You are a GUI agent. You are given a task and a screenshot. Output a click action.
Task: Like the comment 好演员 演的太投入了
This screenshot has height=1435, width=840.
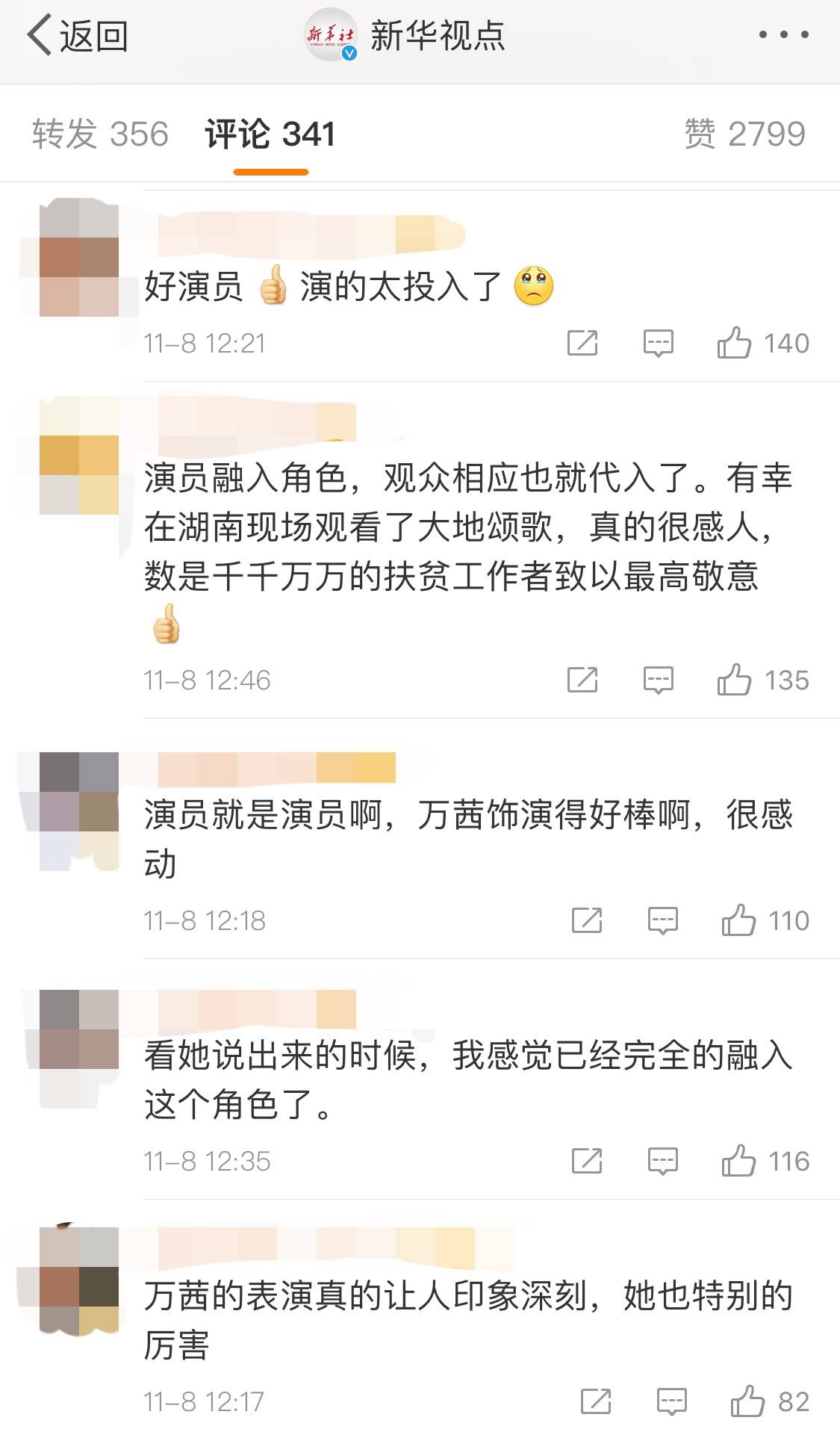[734, 344]
